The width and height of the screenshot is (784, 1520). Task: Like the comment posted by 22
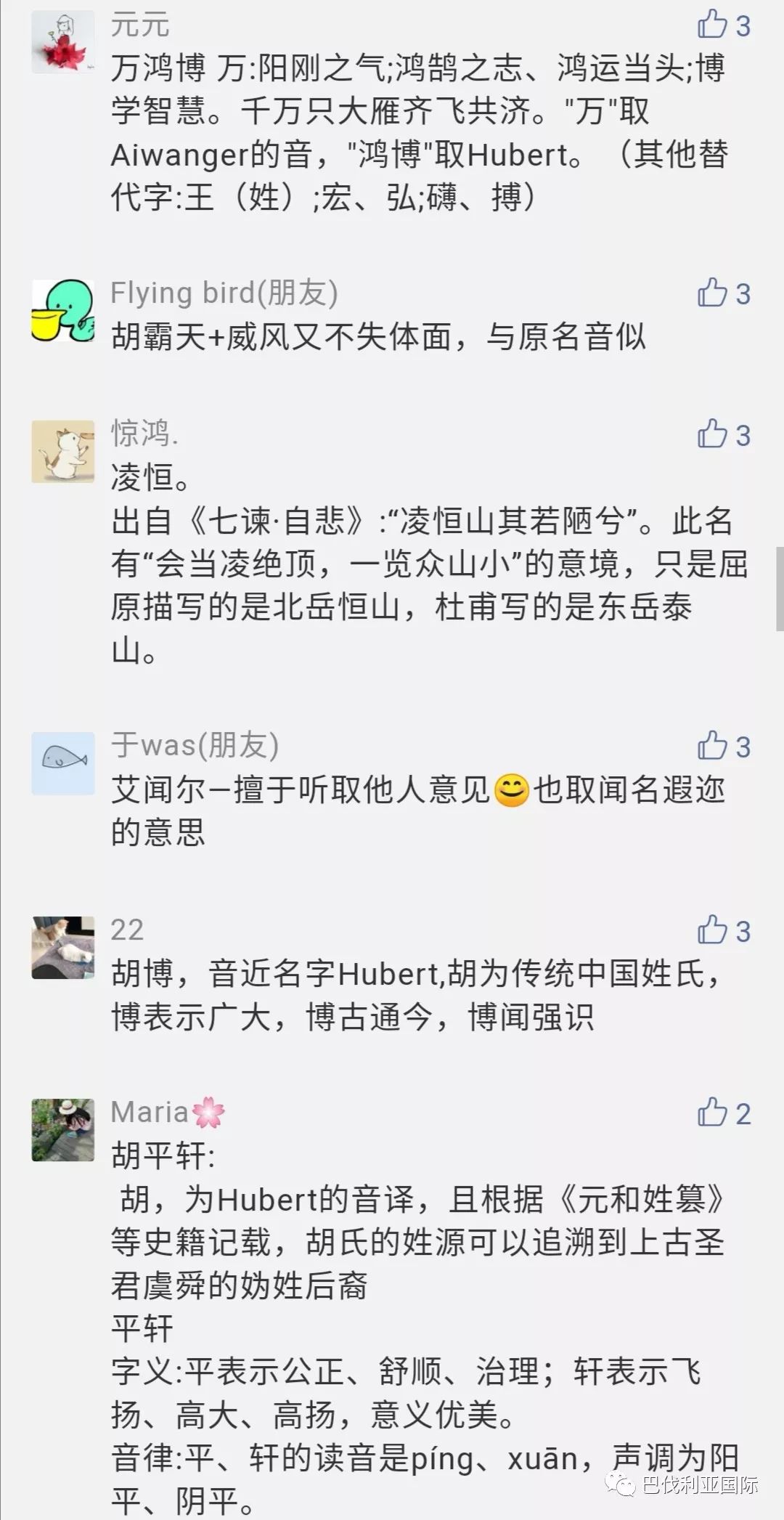[x=713, y=930]
